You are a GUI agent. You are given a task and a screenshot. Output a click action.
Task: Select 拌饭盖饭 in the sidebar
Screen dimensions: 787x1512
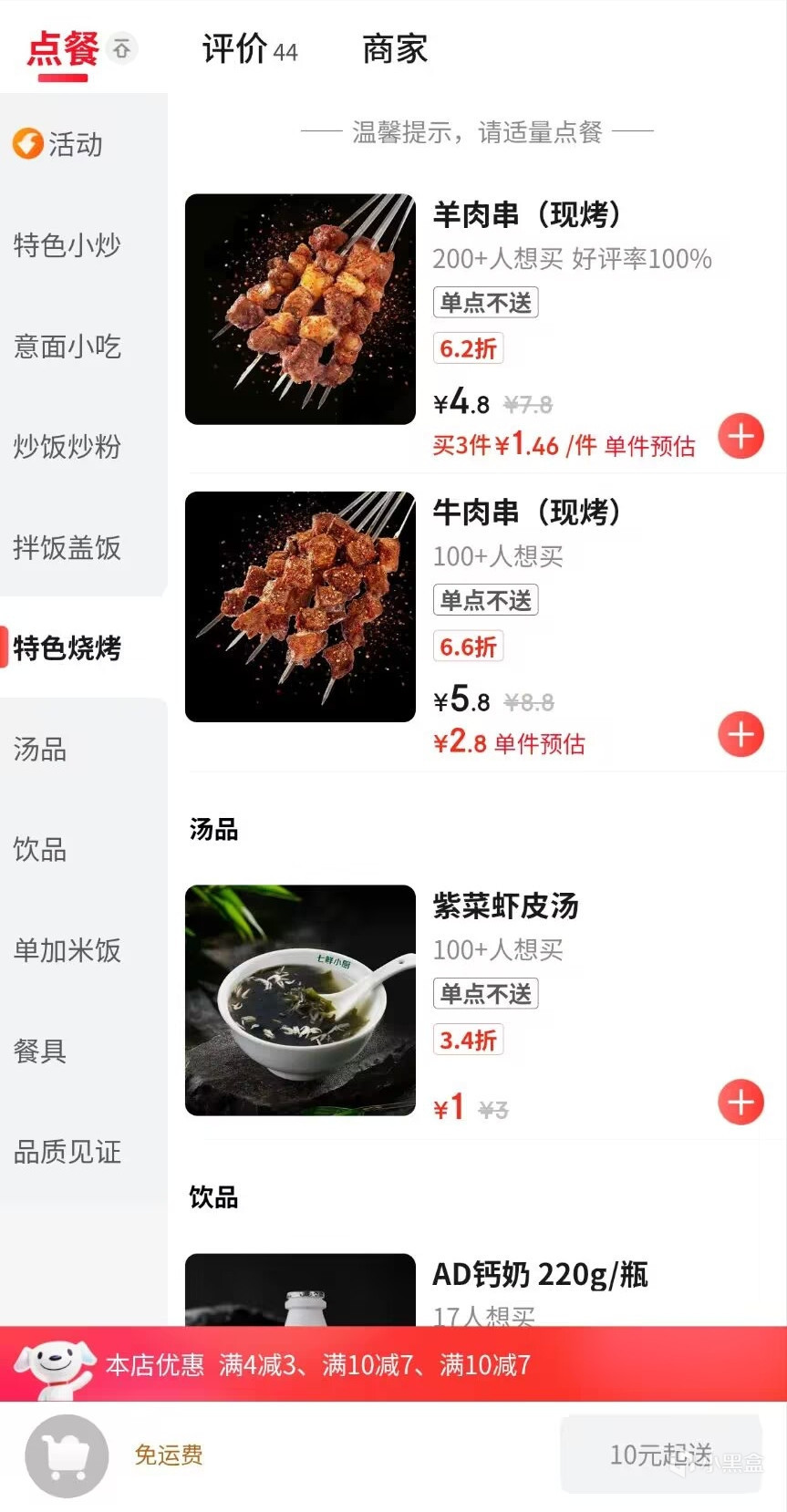point(67,548)
